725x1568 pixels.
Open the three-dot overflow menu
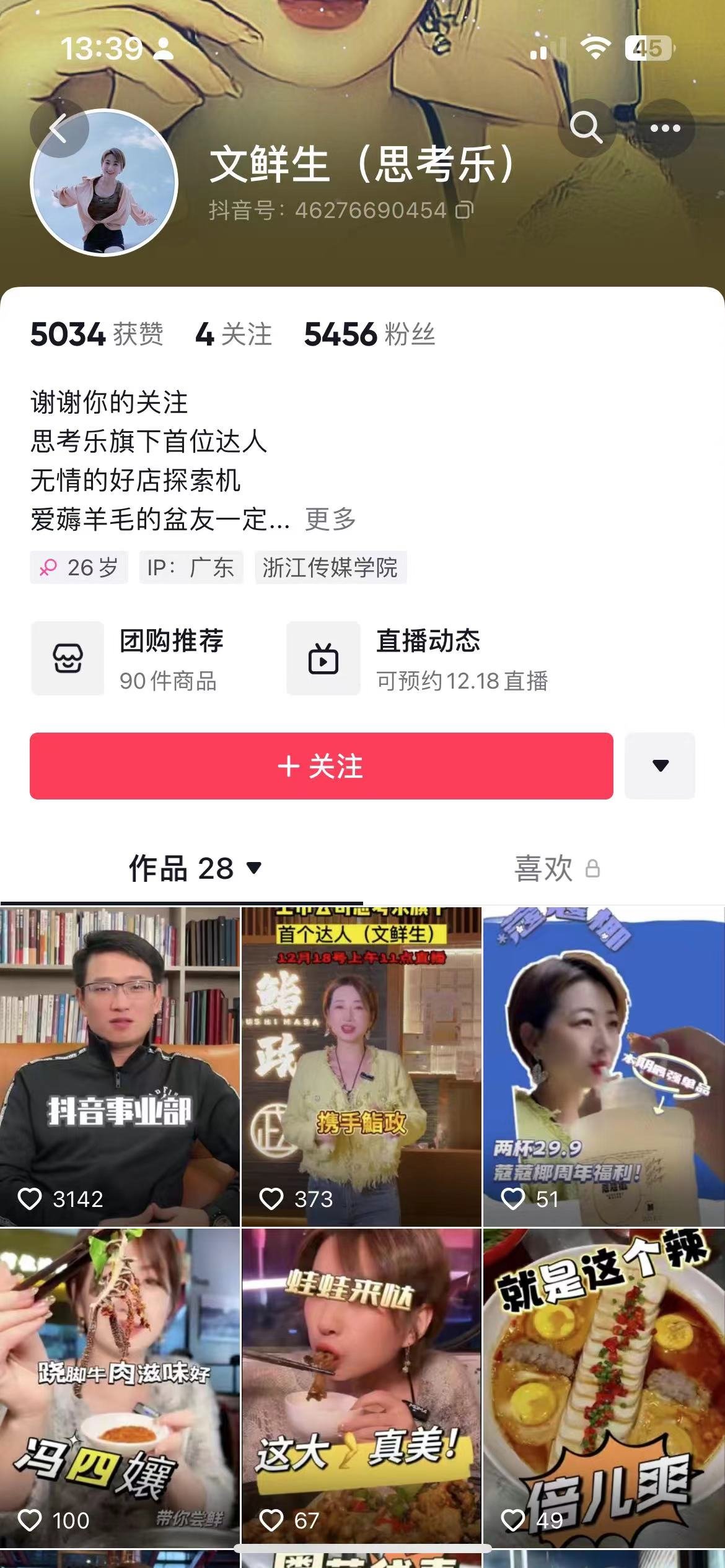[665, 128]
